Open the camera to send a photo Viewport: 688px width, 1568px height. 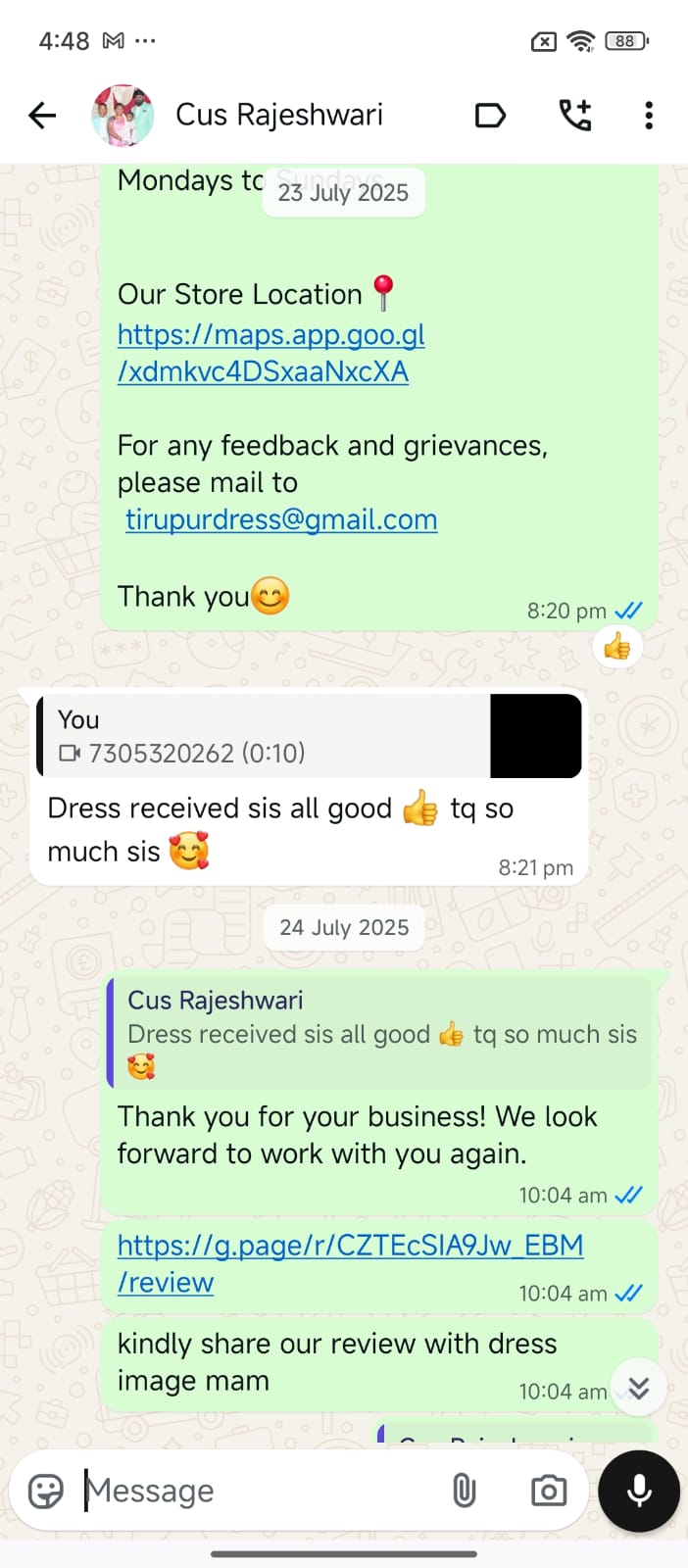click(x=548, y=1491)
